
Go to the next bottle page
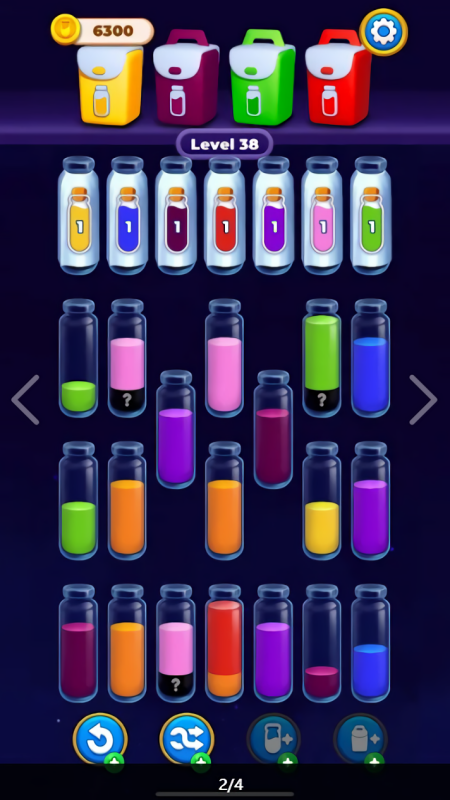point(423,399)
